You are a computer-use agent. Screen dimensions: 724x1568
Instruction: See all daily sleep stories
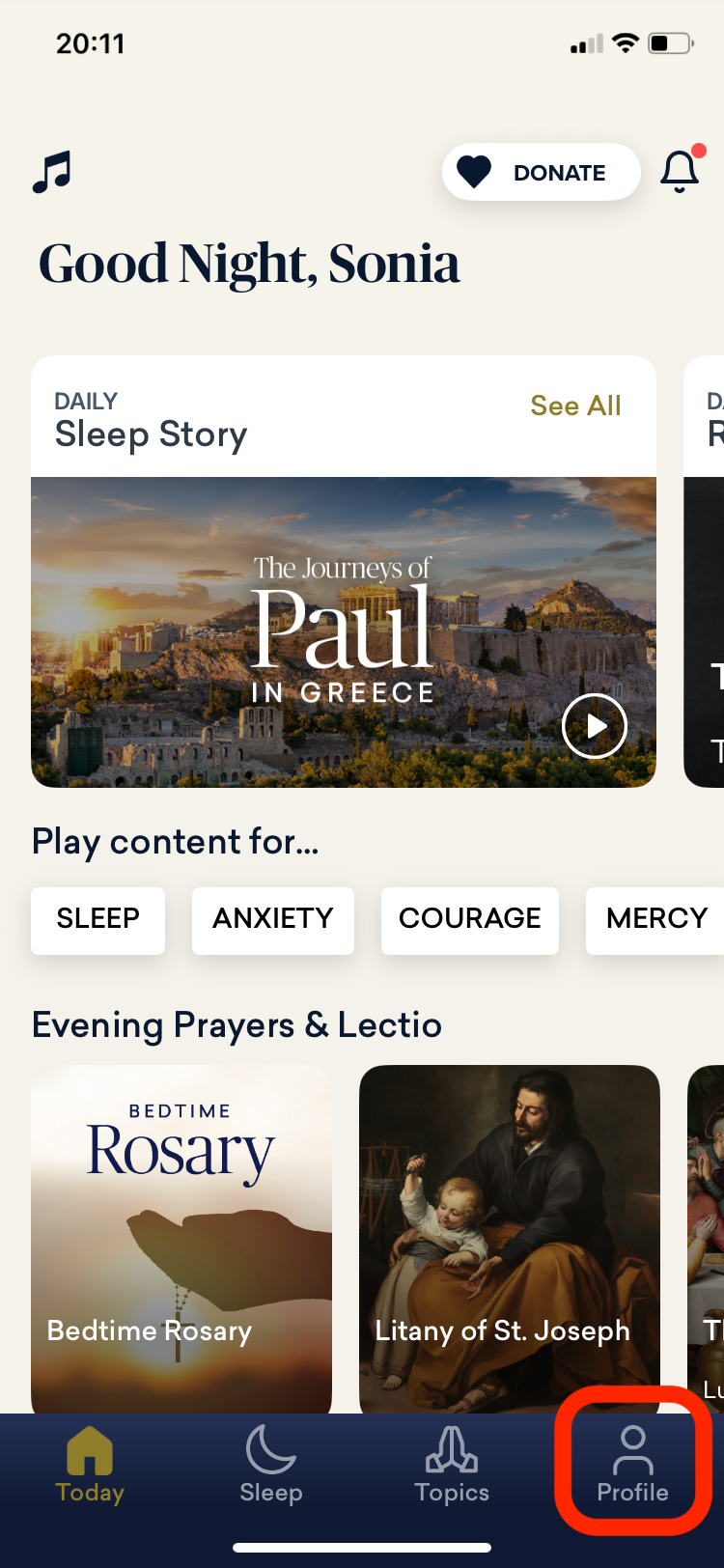coord(575,406)
